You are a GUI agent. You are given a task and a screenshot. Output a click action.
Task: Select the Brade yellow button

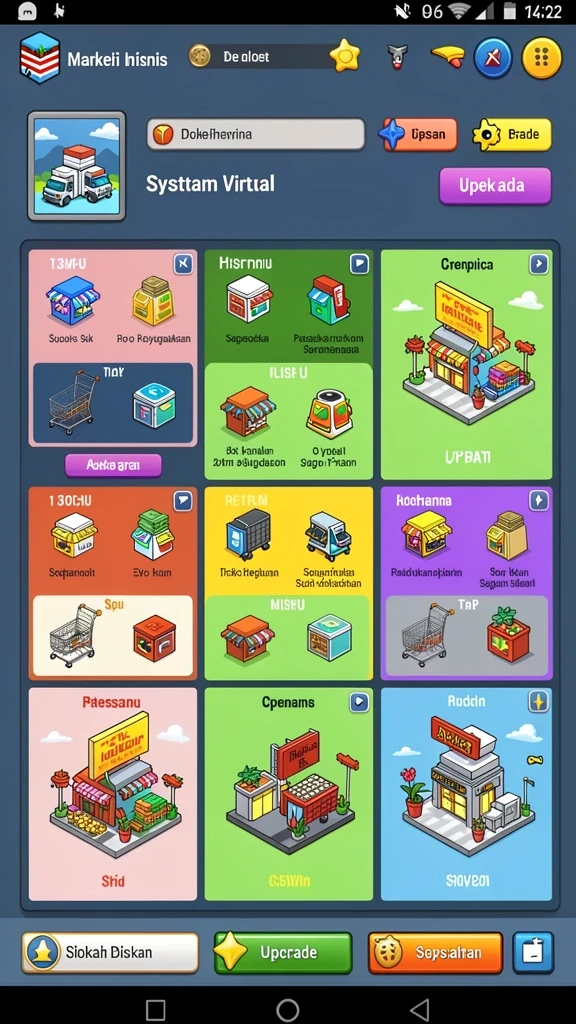[x=512, y=135]
